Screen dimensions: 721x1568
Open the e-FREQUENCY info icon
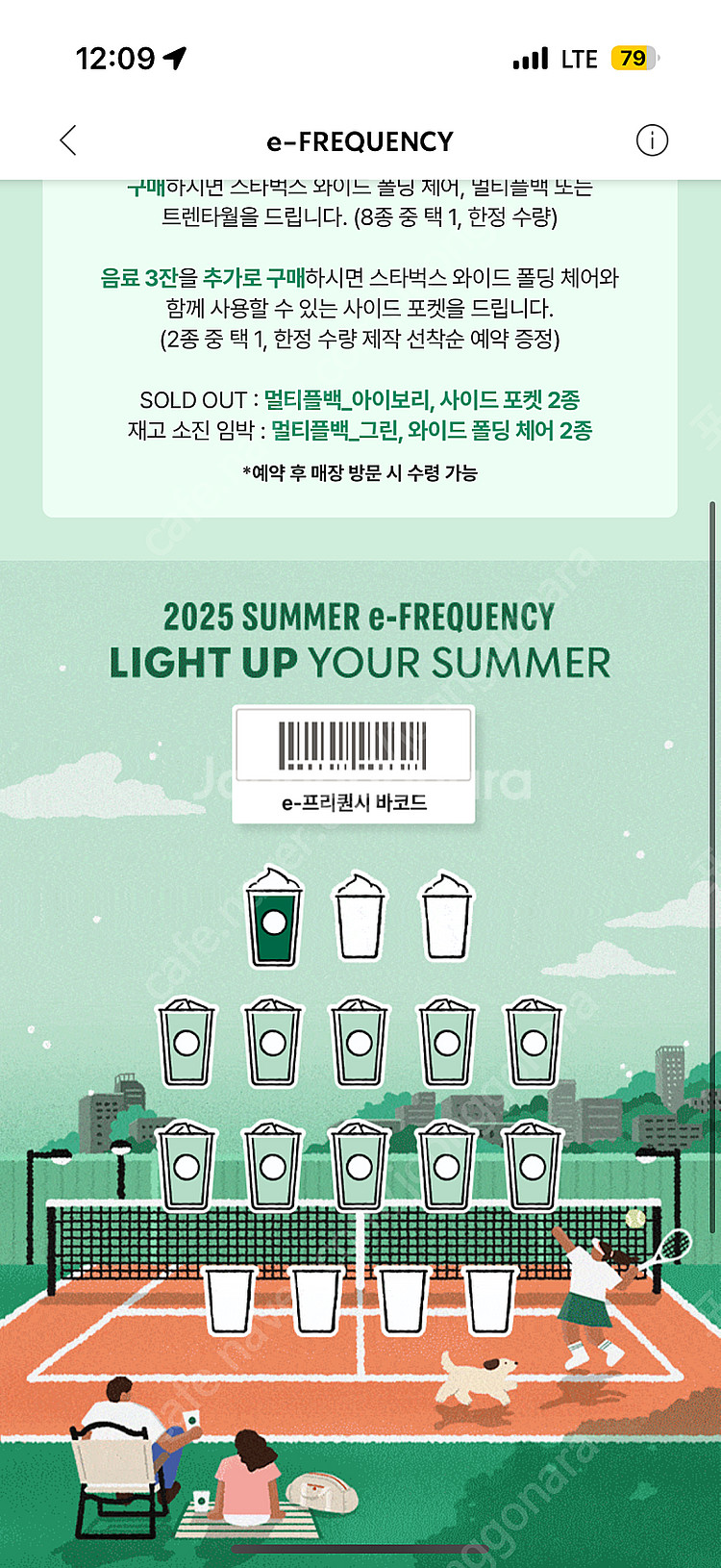coord(652,140)
